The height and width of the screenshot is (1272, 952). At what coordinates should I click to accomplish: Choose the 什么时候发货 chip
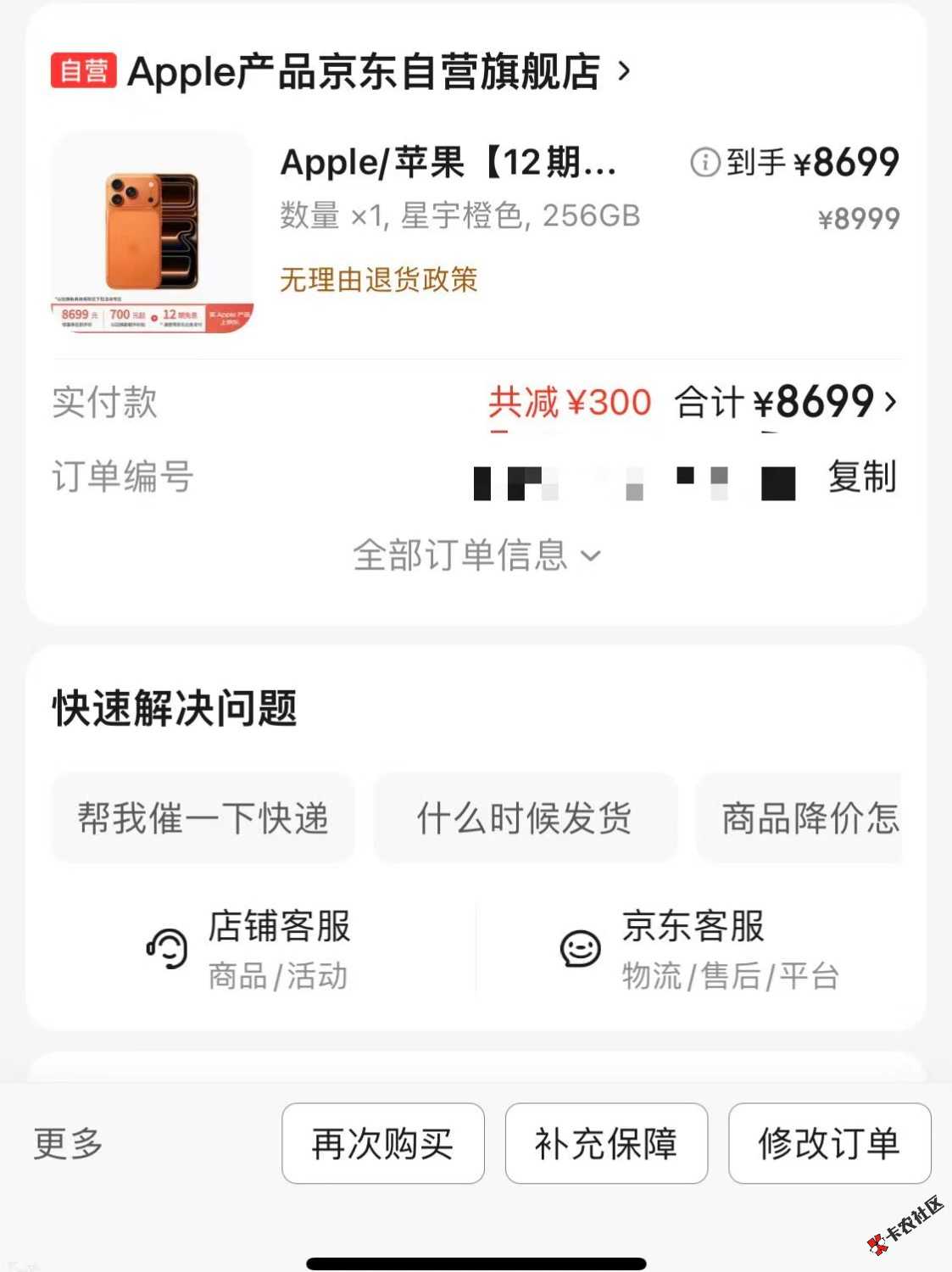pyautogui.click(x=525, y=818)
